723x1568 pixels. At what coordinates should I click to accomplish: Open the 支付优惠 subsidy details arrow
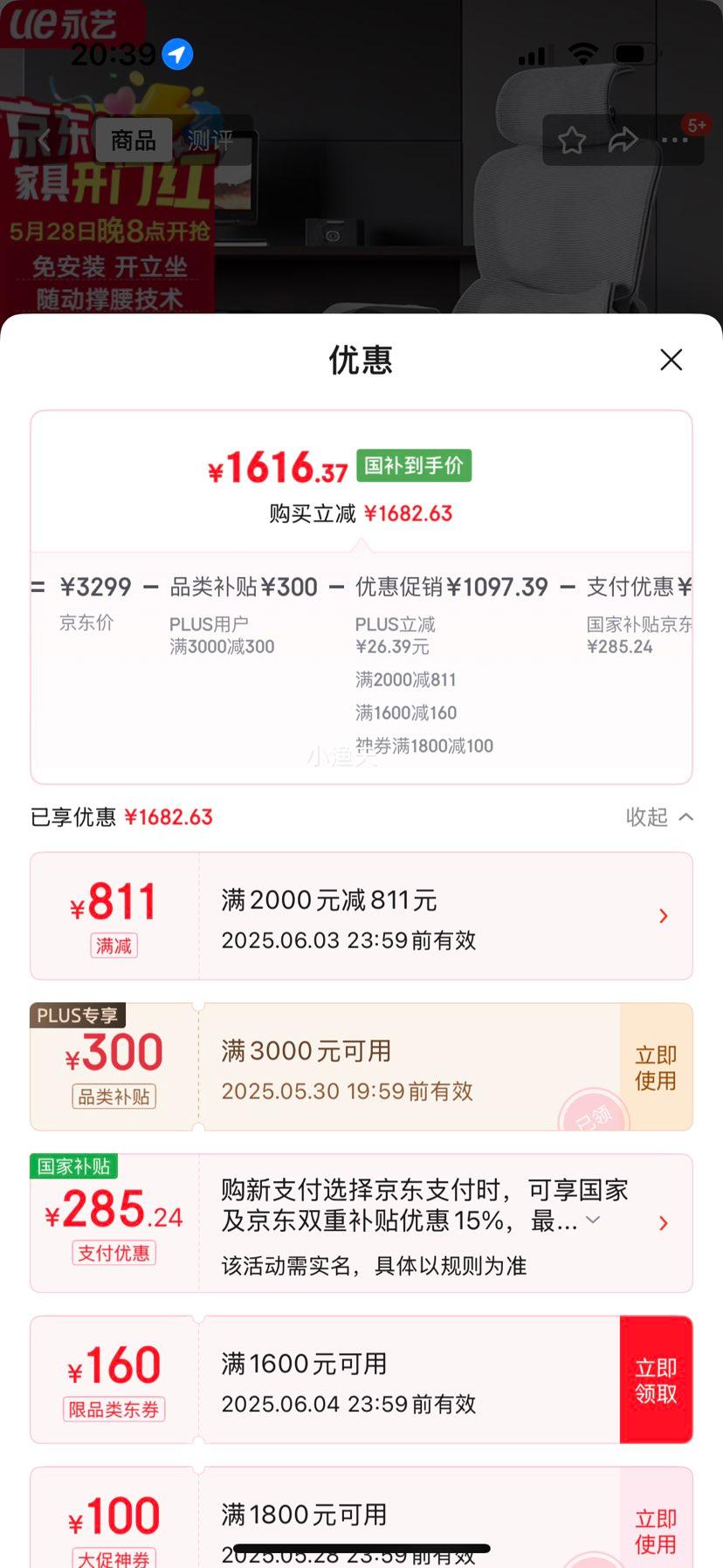pos(663,1222)
